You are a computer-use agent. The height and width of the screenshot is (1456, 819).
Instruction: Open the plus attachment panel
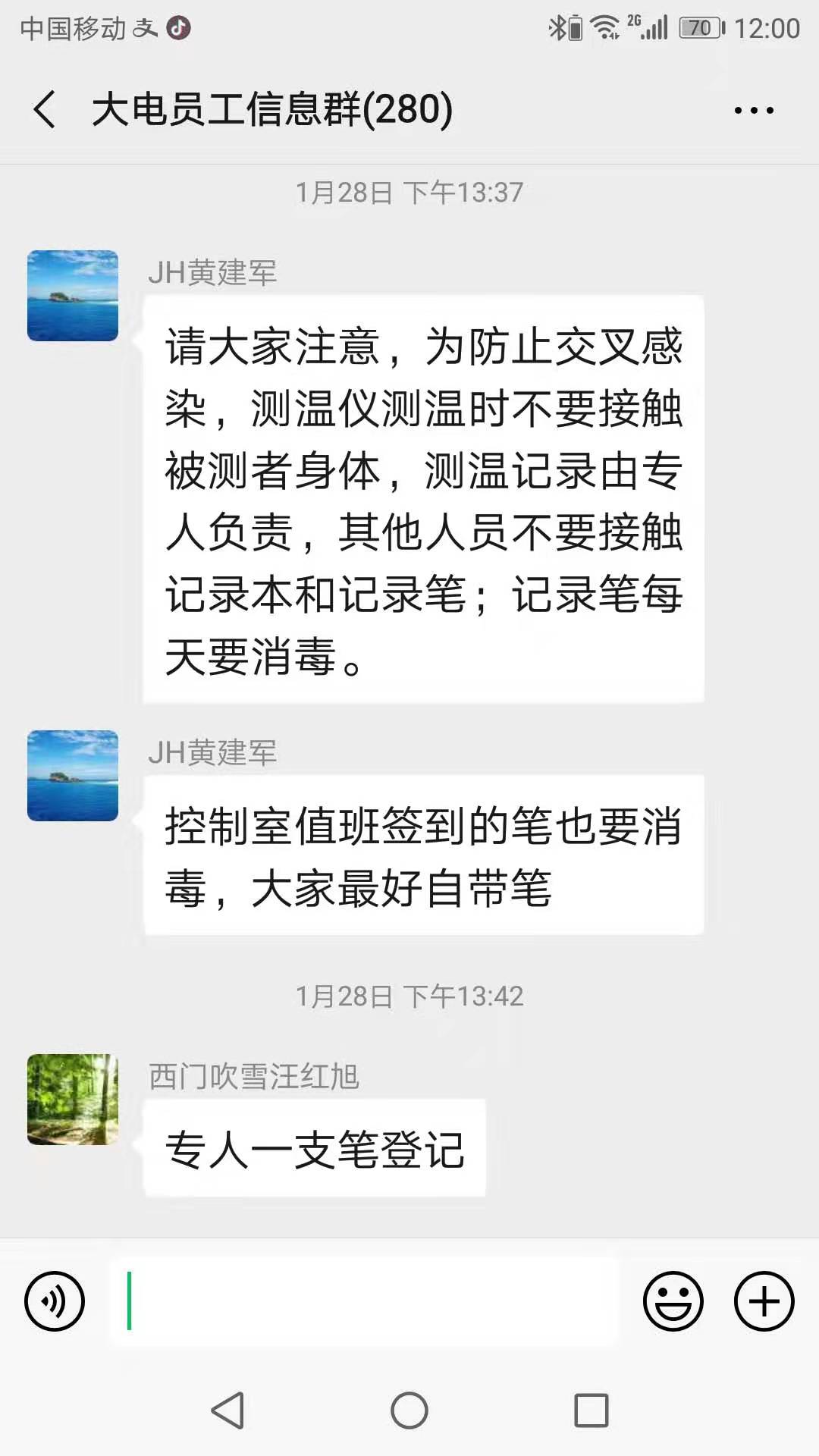(x=764, y=1301)
